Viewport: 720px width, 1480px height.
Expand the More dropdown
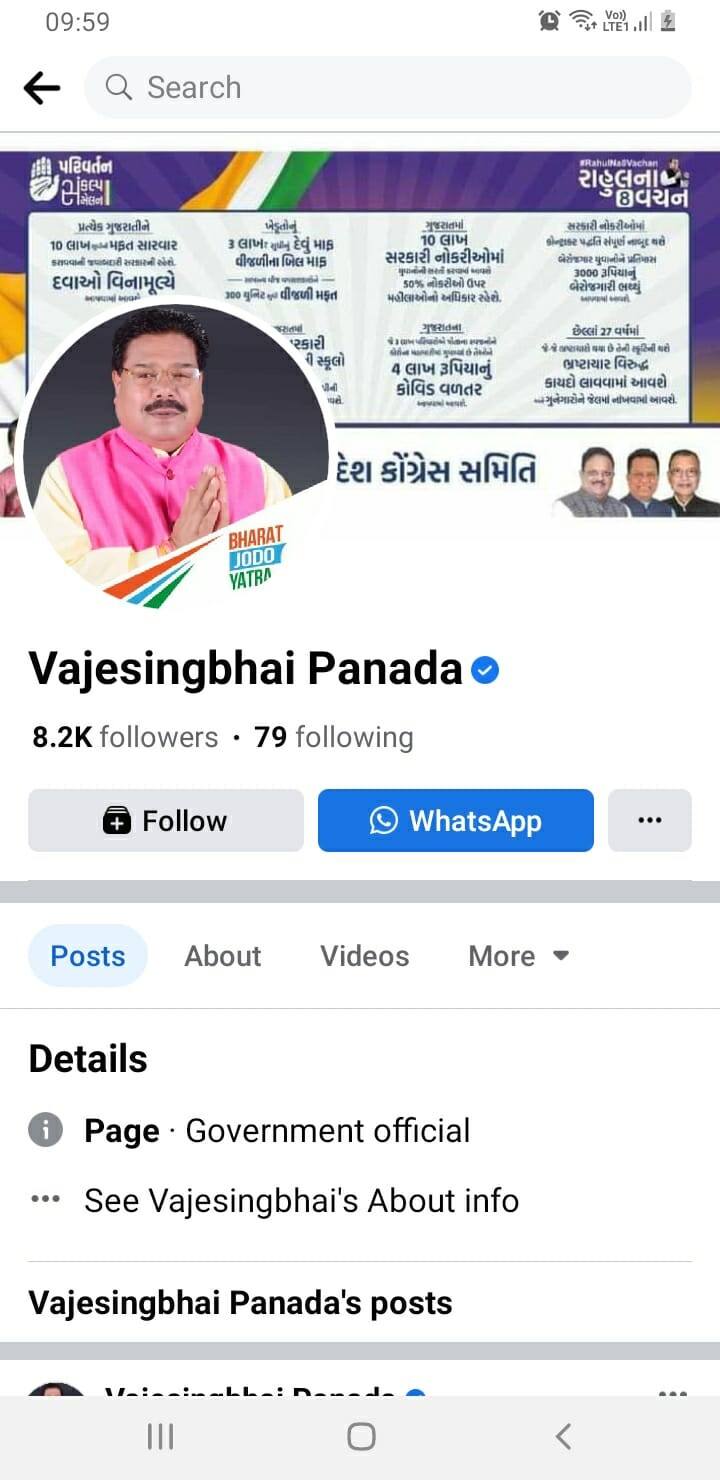point(518,956)
